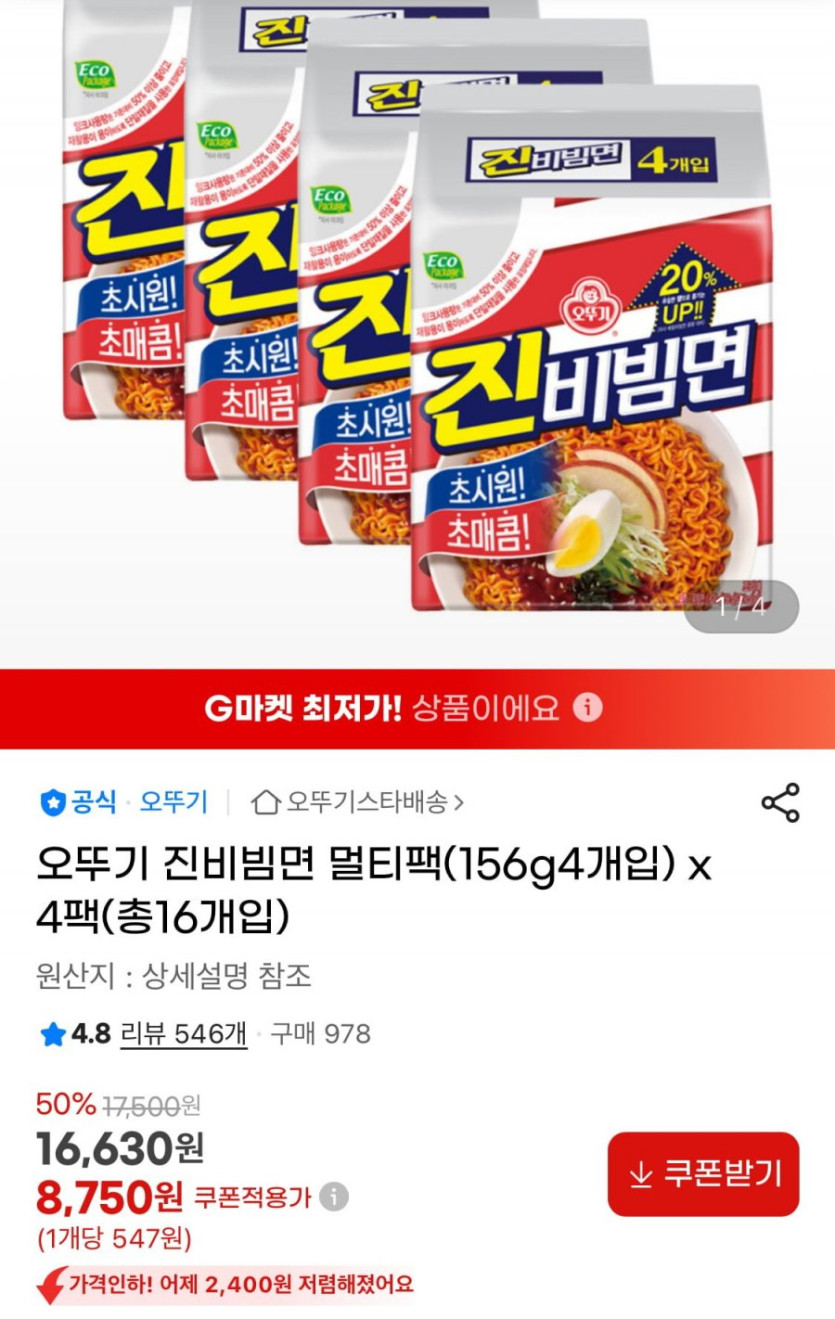This screenshot has height=1319, width=835.
Task: Open the 오뚜기 brand link
Action: click(173, 802)
